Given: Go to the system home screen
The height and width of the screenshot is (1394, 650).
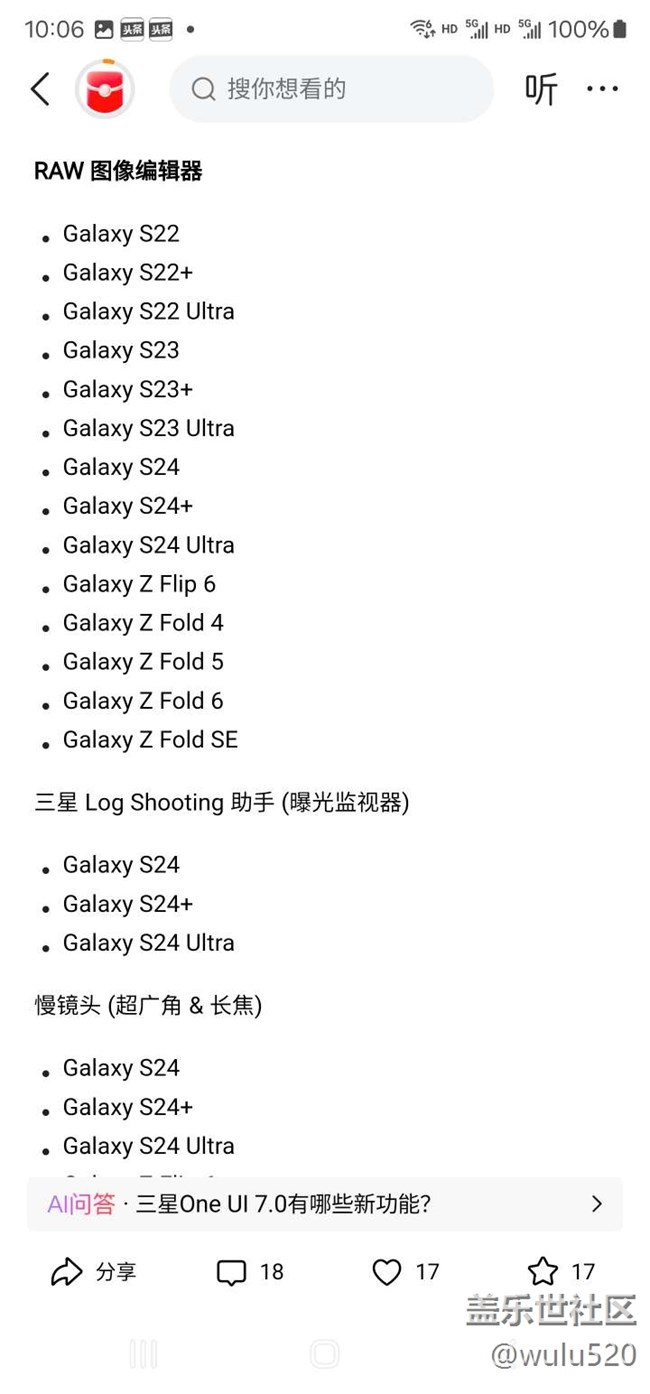Looking at the screenshot, I should 324,1355.
